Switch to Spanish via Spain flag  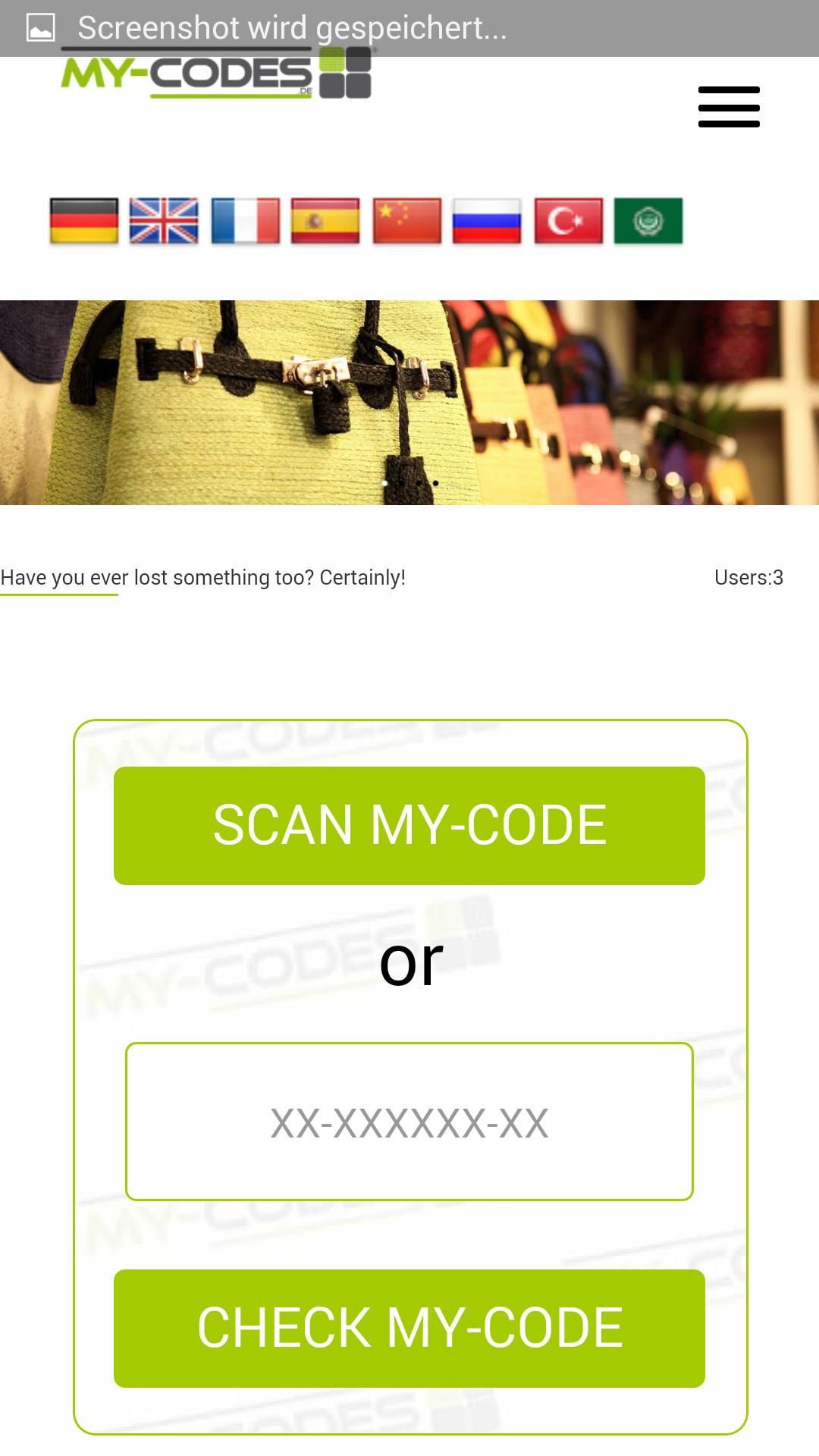325,221
